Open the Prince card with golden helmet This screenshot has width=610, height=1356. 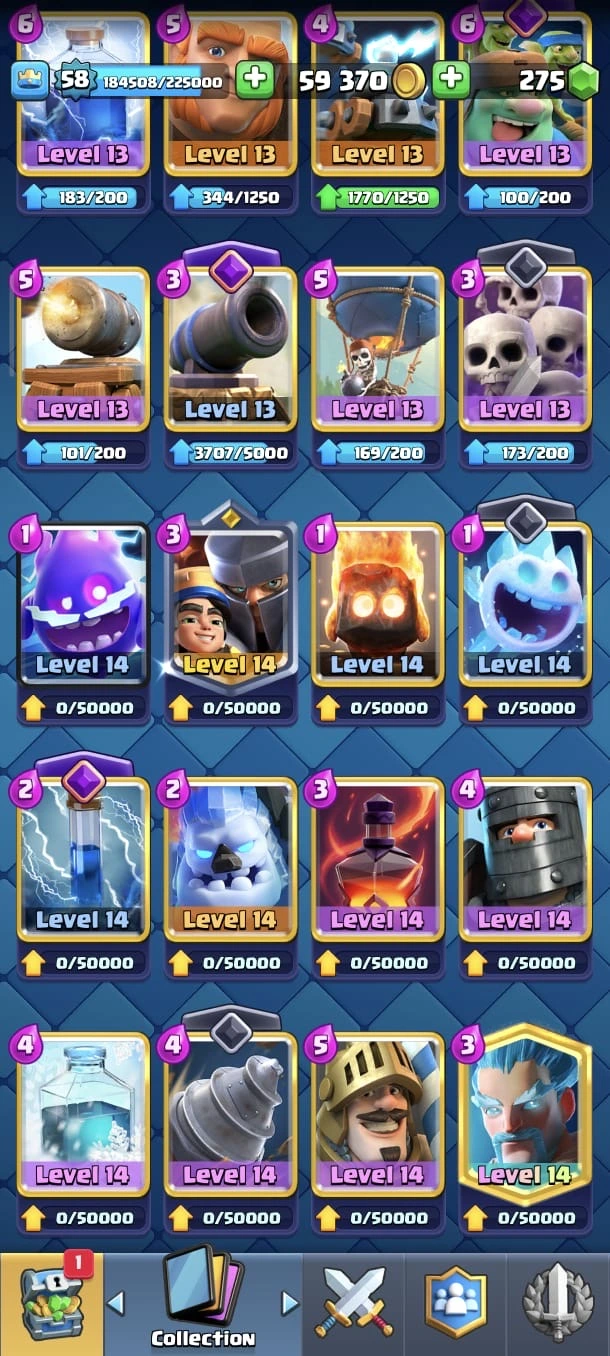(377, 1116)
